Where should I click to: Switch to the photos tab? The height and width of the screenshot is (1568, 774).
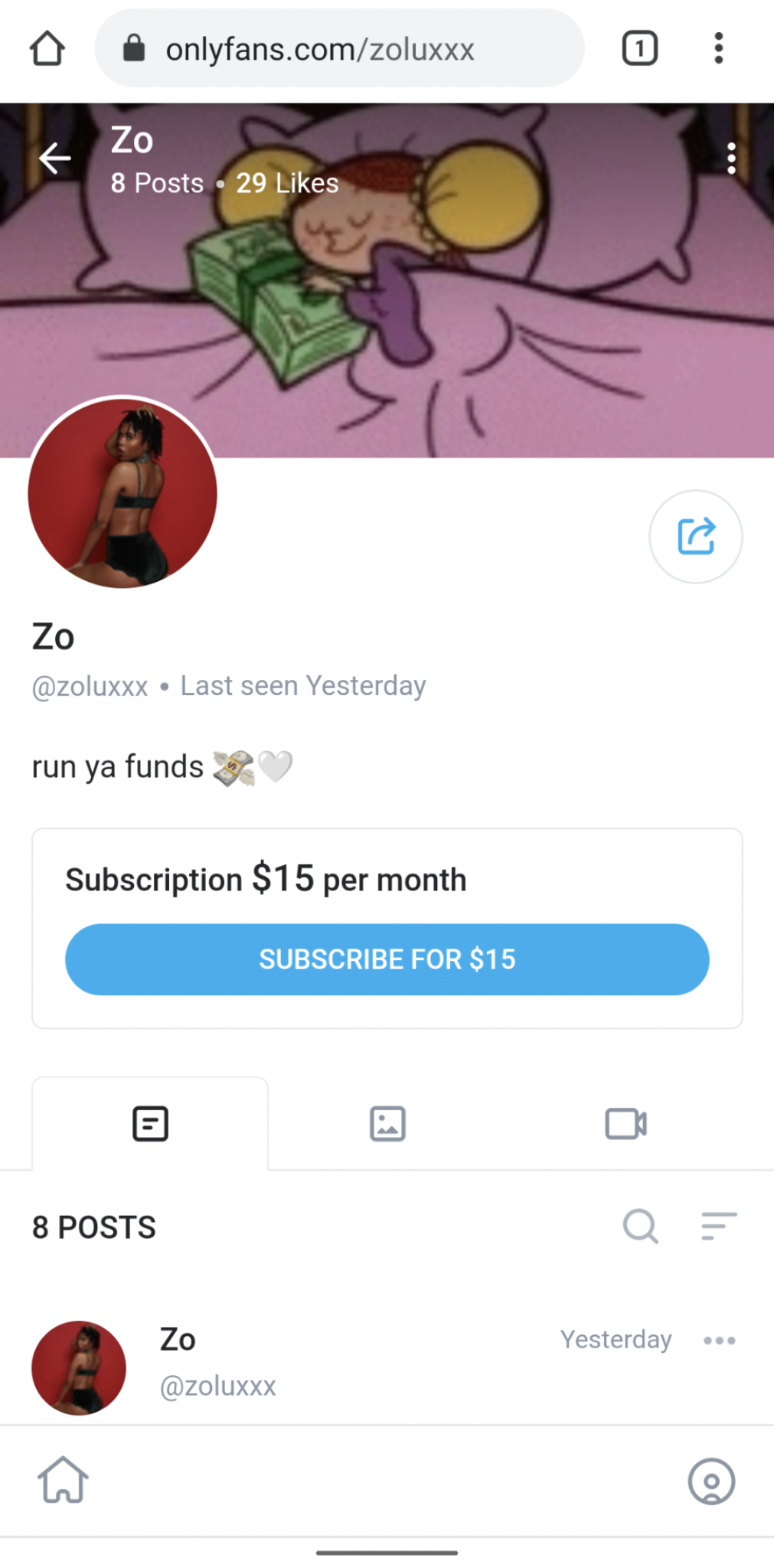[x=387, y=1124]
